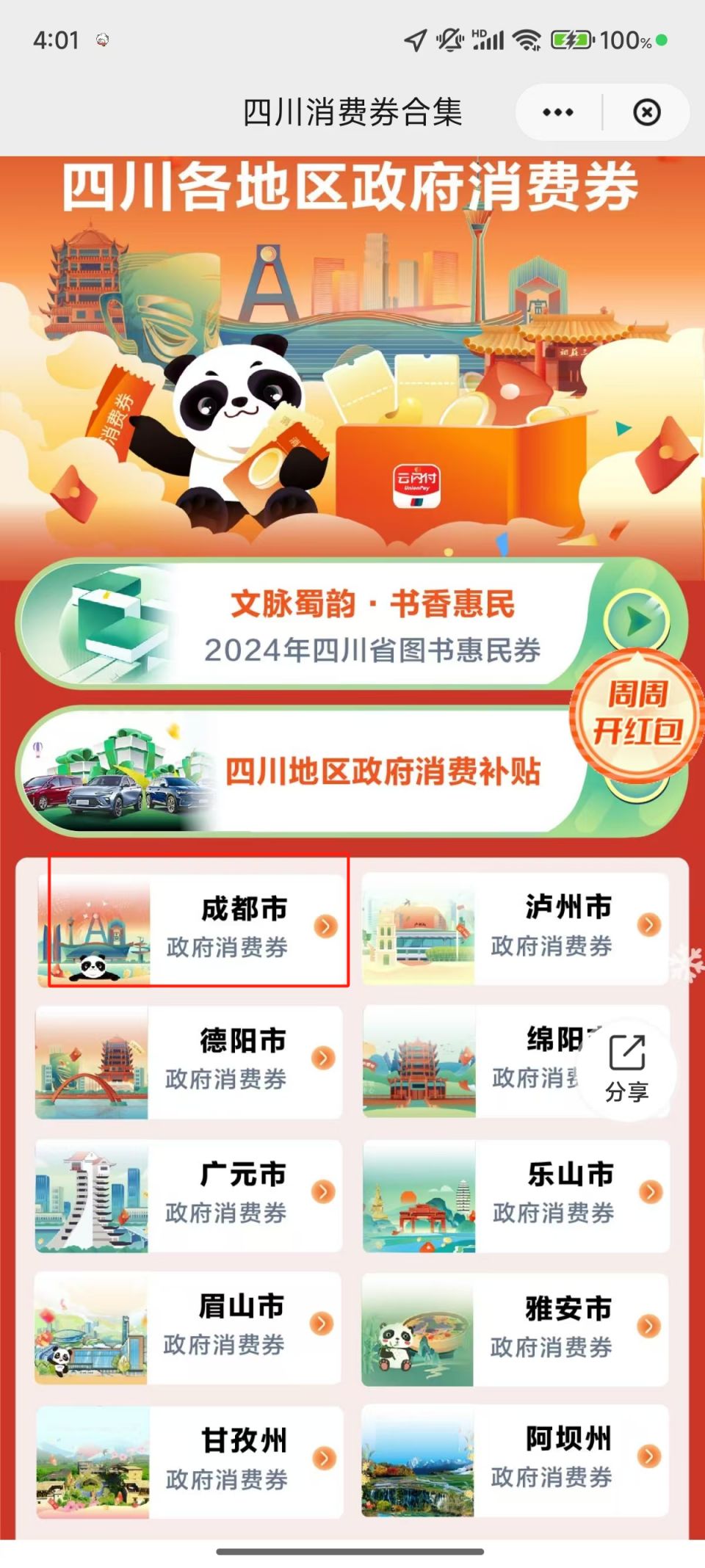Tap the 周周开红包 floating badge
The height and width of the screenshot is (1568, 705).
tap(636, 714)
